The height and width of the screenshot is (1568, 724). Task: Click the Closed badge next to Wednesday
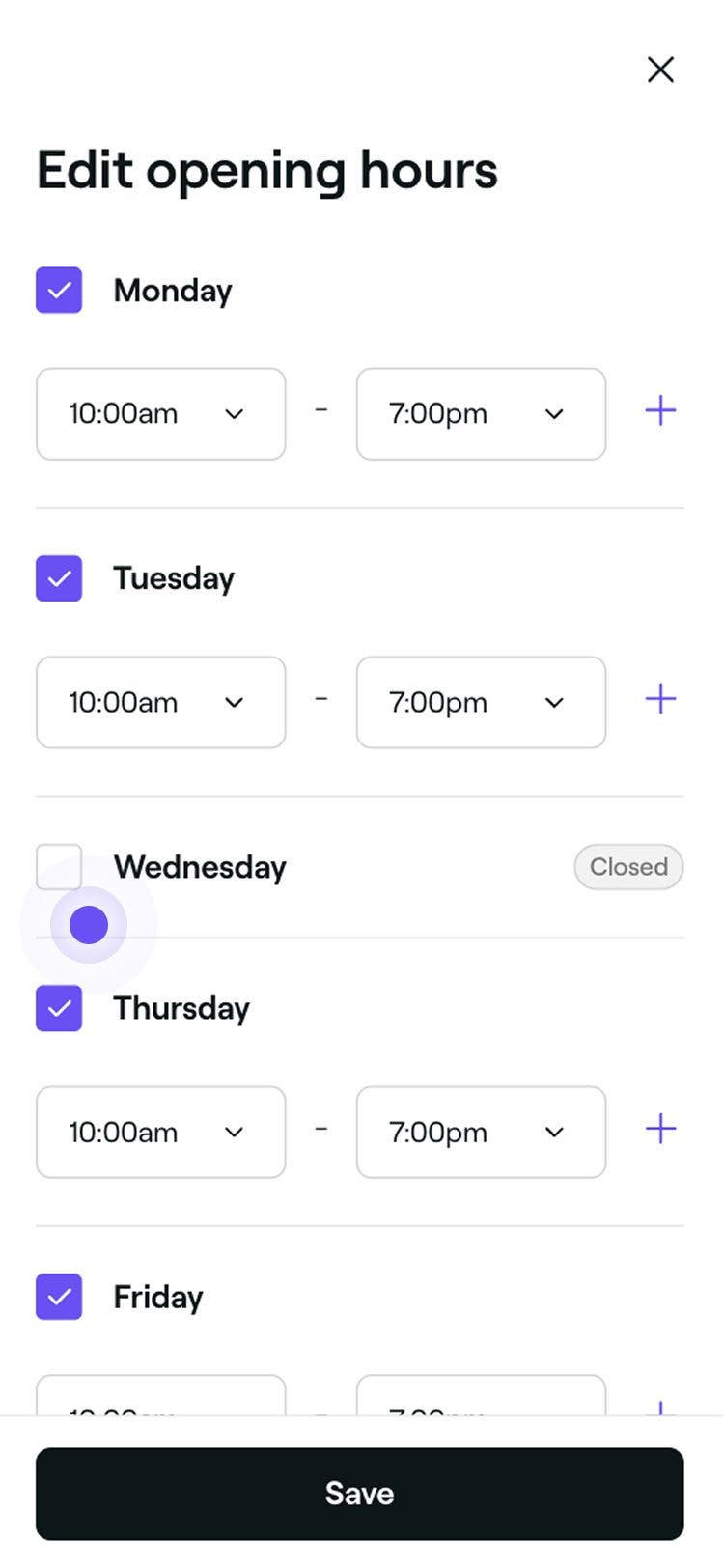click(x=628, y=866)
